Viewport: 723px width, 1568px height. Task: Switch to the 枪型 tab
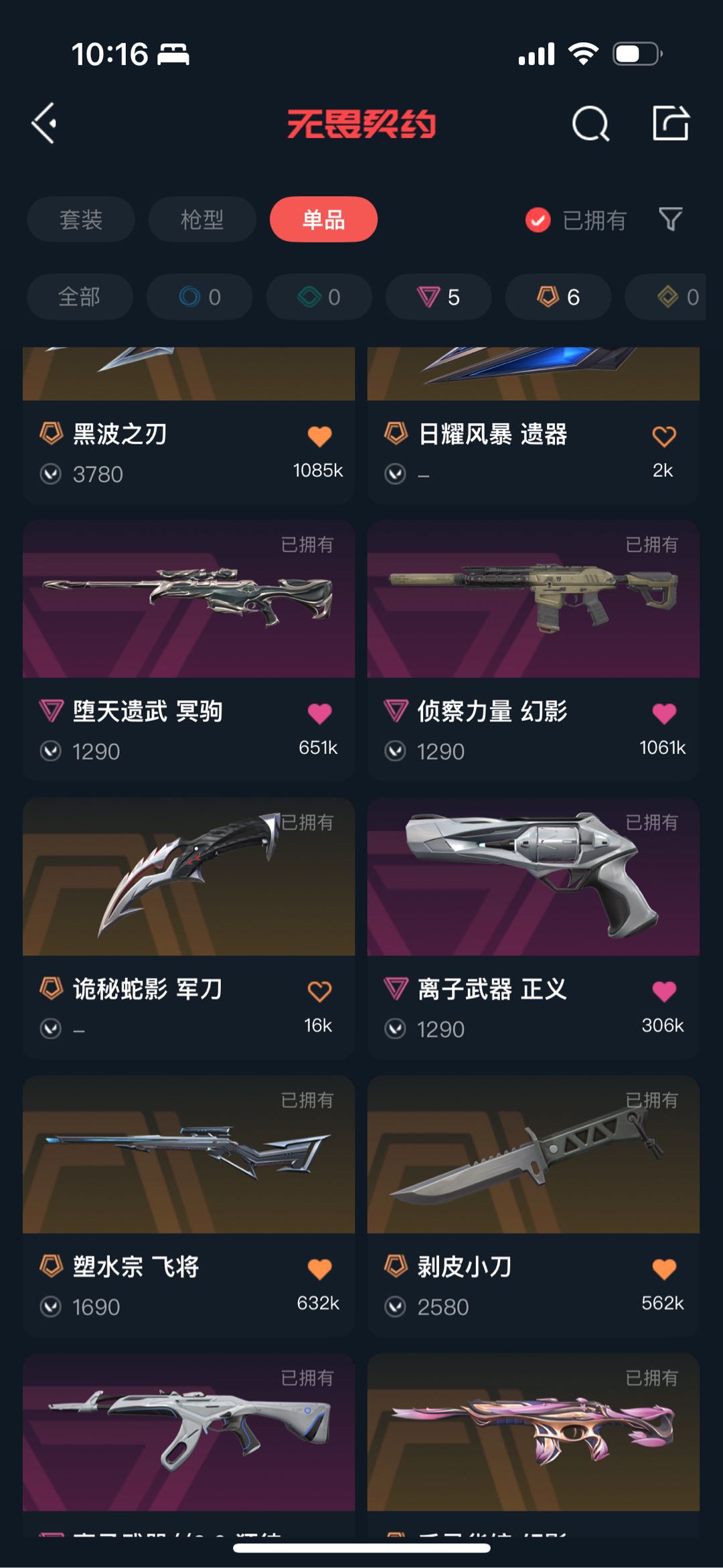pyautogui.click(x=202, y=220)
